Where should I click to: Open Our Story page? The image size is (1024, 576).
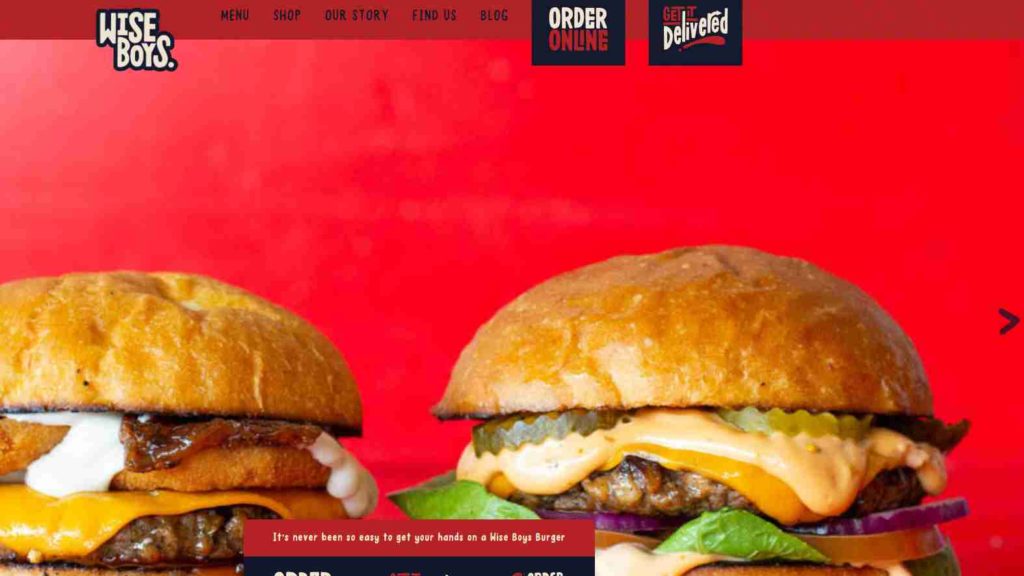tap(356, 16)
